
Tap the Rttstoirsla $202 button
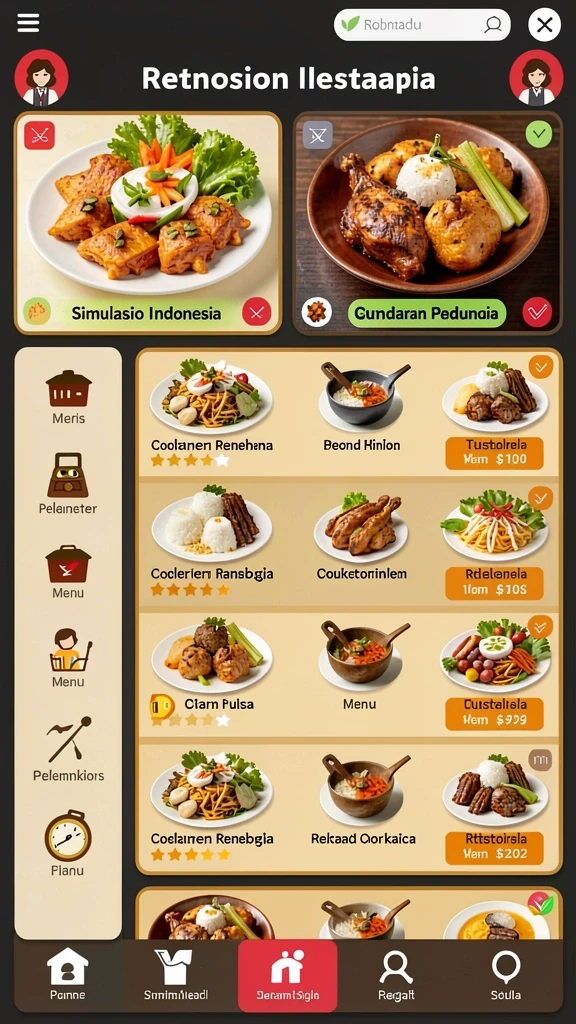pyautogui.click(x=495, y=848)
